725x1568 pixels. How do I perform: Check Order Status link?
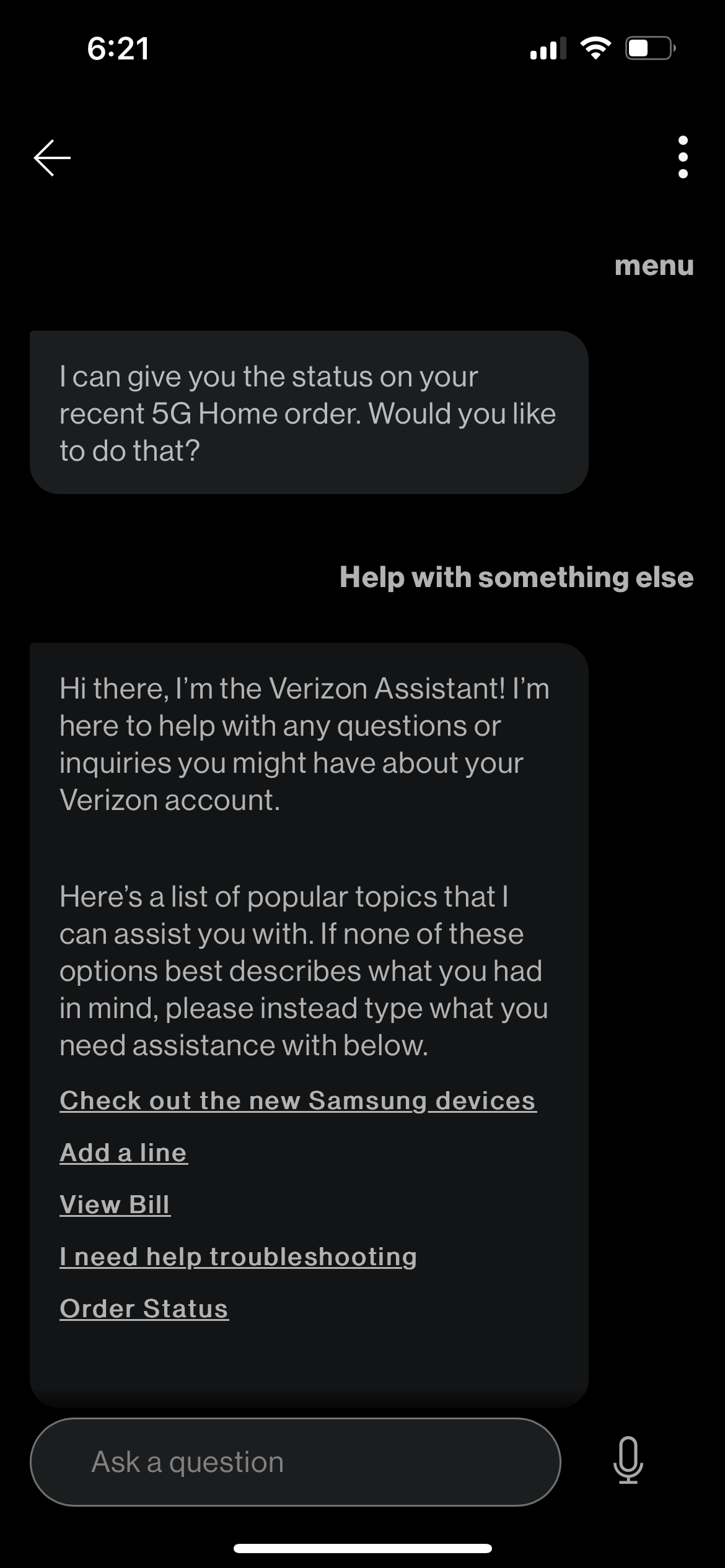click(x=144, y=1309)
